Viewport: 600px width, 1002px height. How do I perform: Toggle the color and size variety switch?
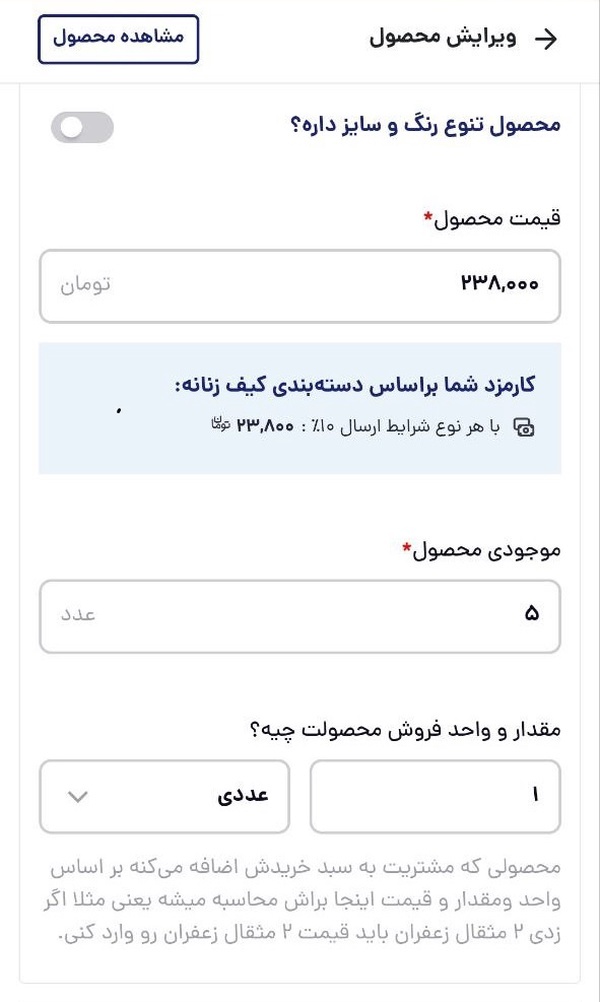click(x=83, y=127)
